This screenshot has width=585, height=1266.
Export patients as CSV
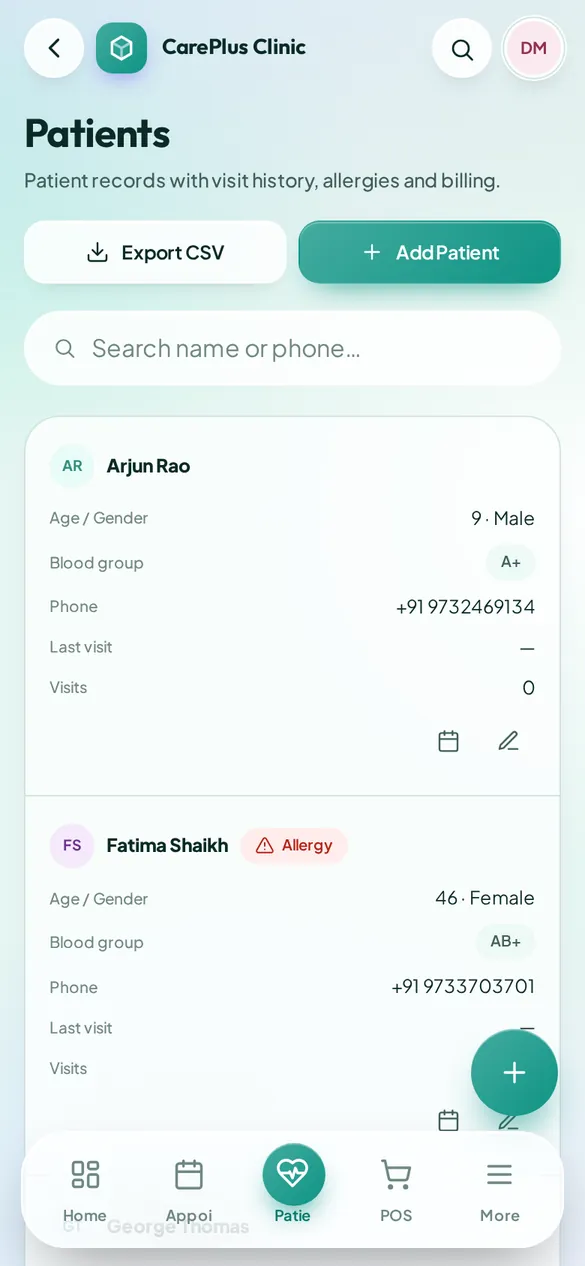coord(155,252)
